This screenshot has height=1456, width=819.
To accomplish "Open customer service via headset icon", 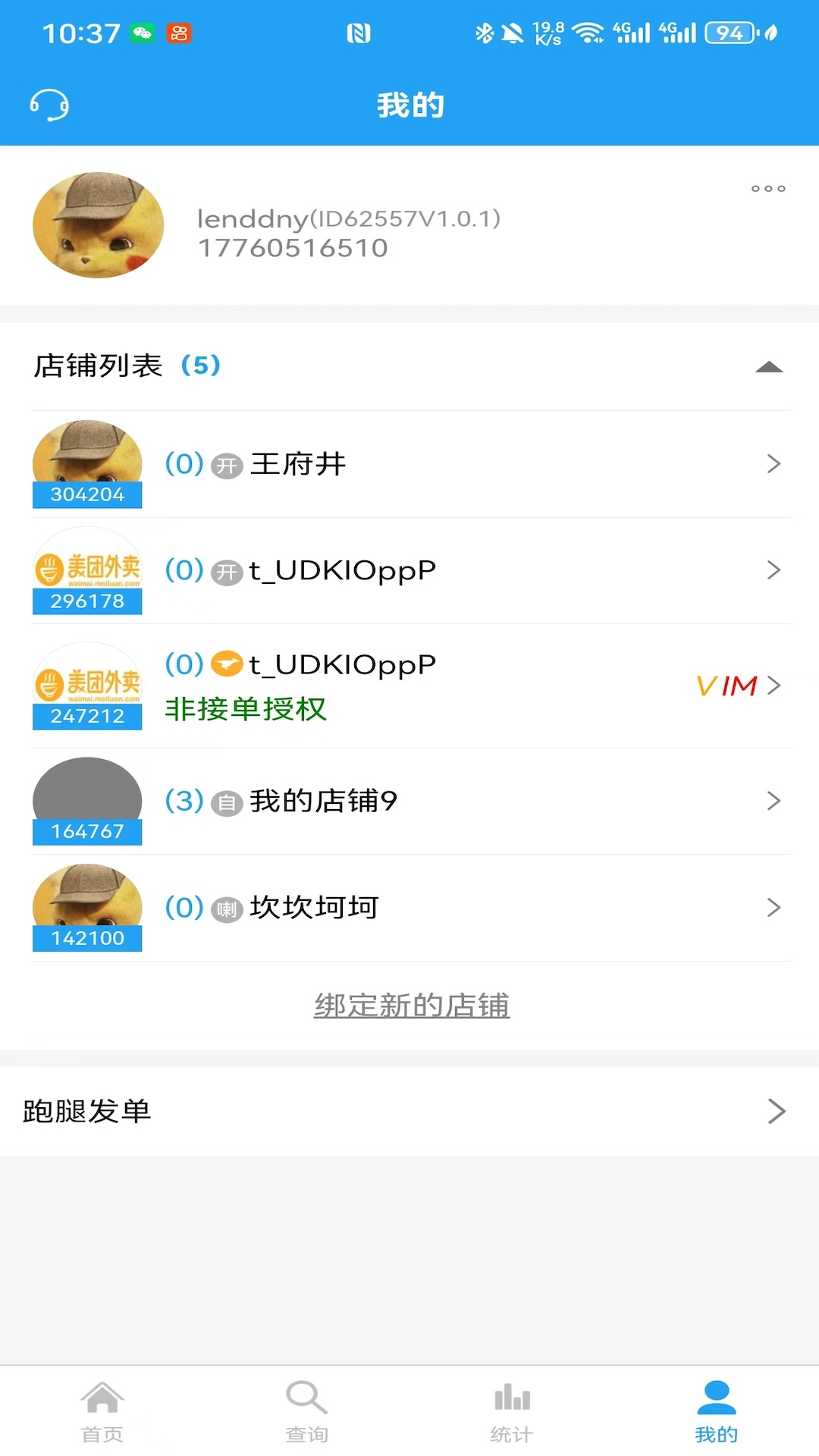I will [x=49, y=105].
